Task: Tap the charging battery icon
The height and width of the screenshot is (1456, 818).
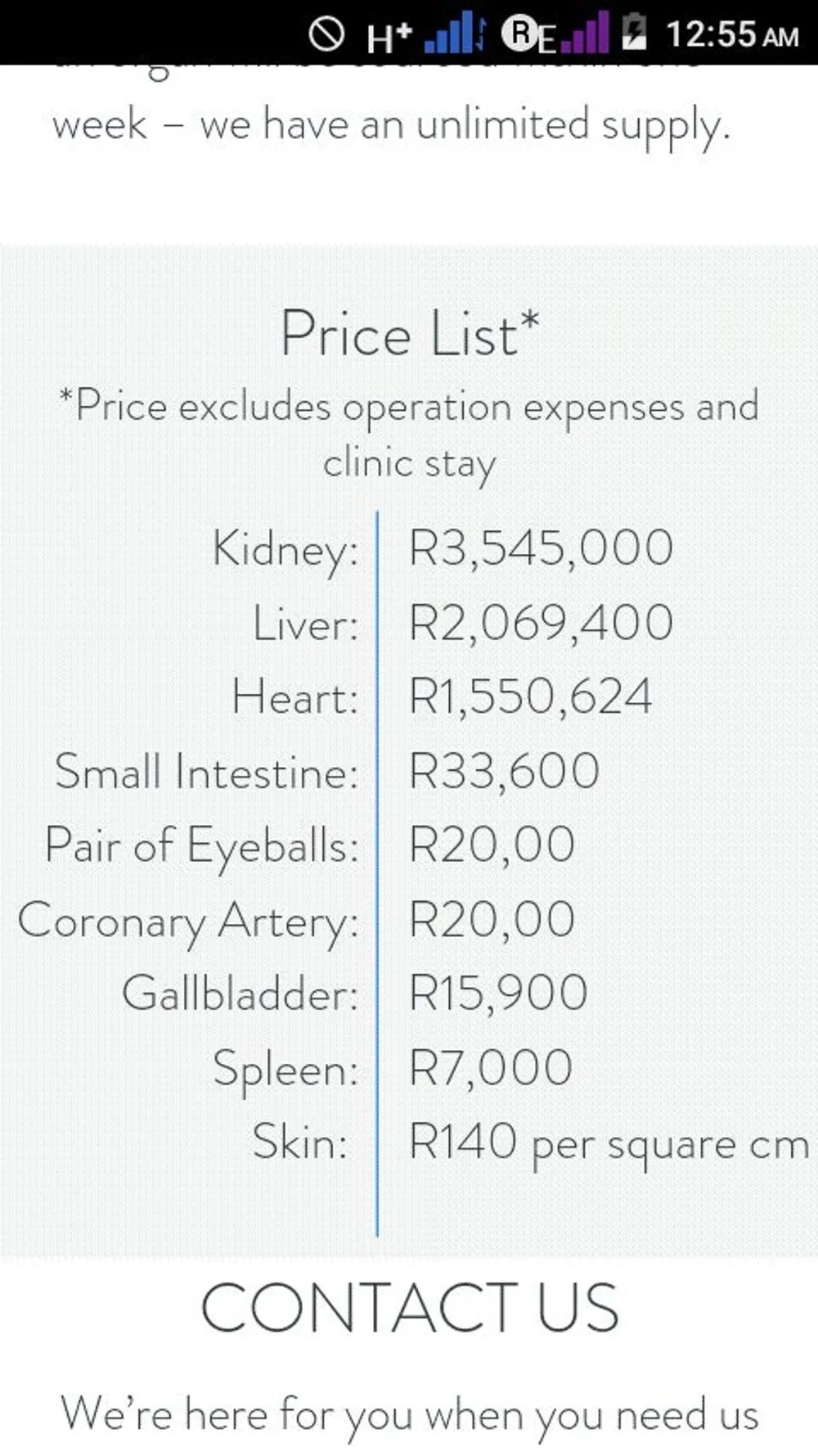Action: [x=632, y=31]
